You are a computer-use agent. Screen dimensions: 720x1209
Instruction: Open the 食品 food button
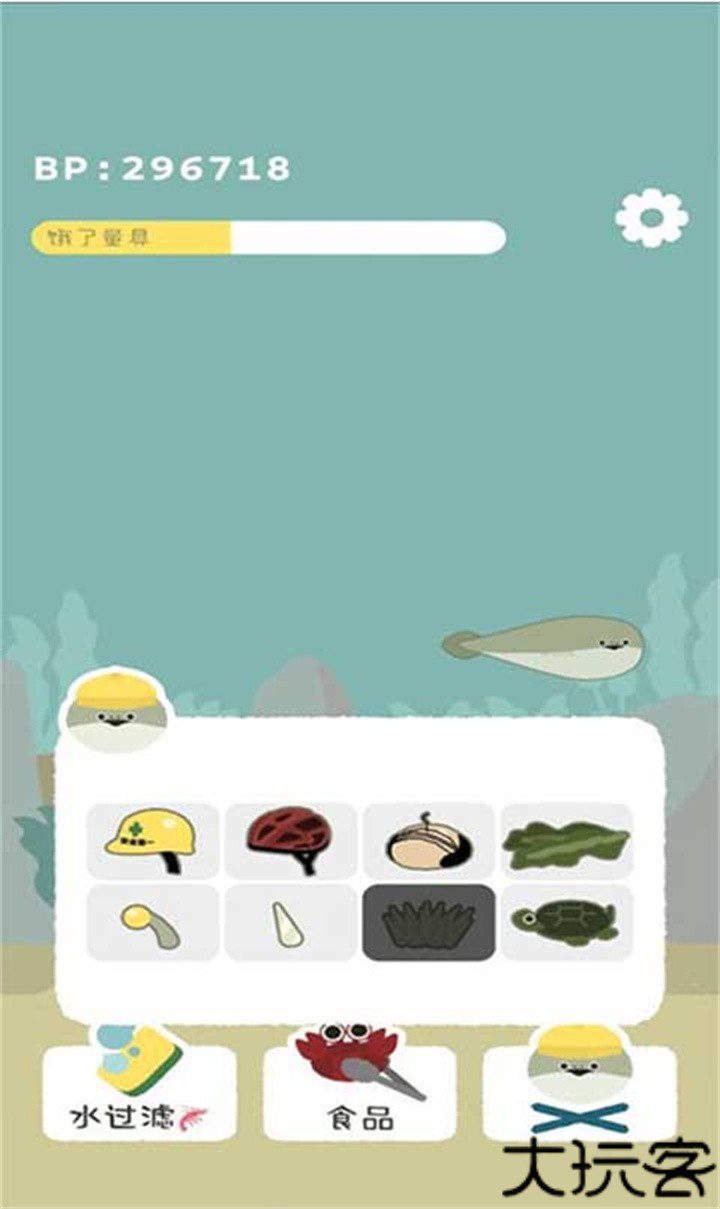360,1093
